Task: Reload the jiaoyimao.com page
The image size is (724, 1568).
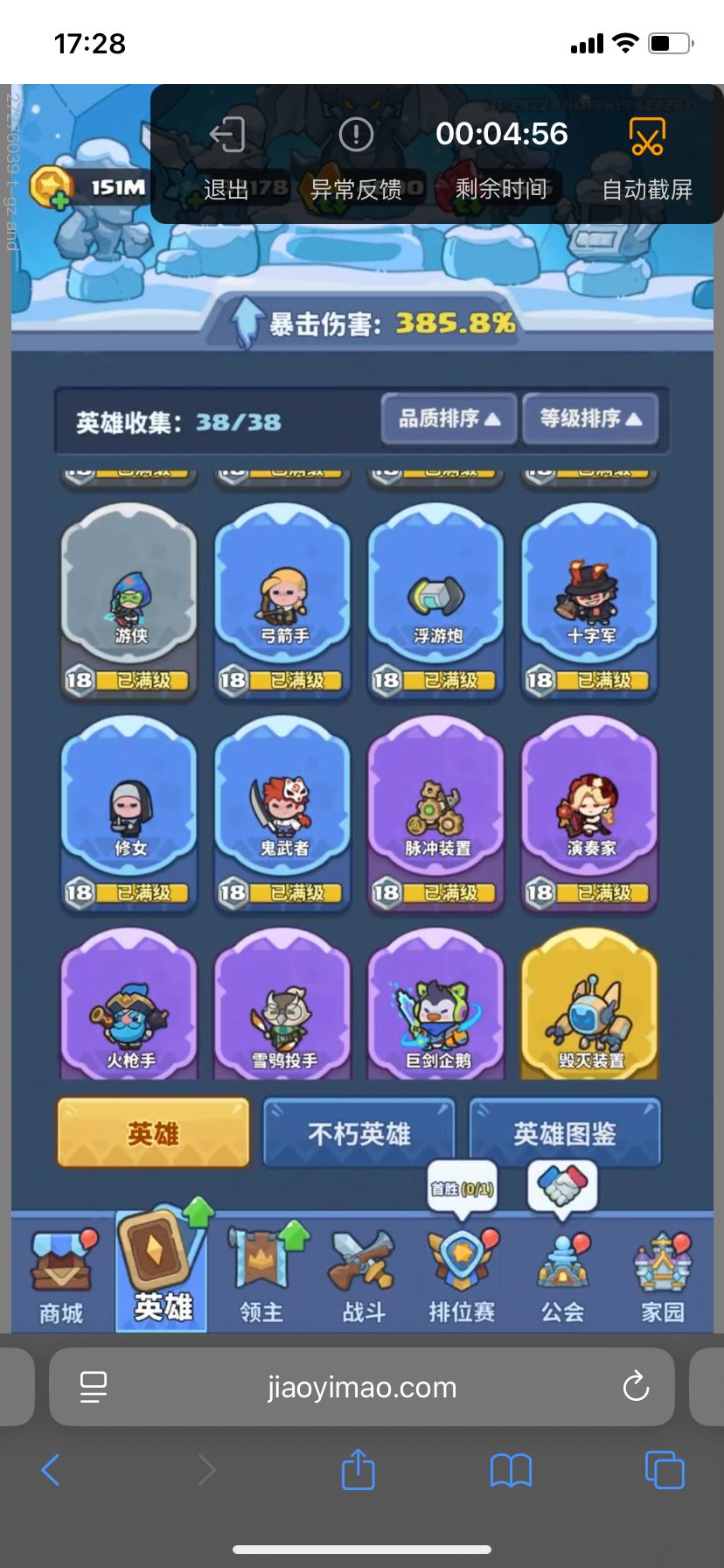Action: [636, 1386]
